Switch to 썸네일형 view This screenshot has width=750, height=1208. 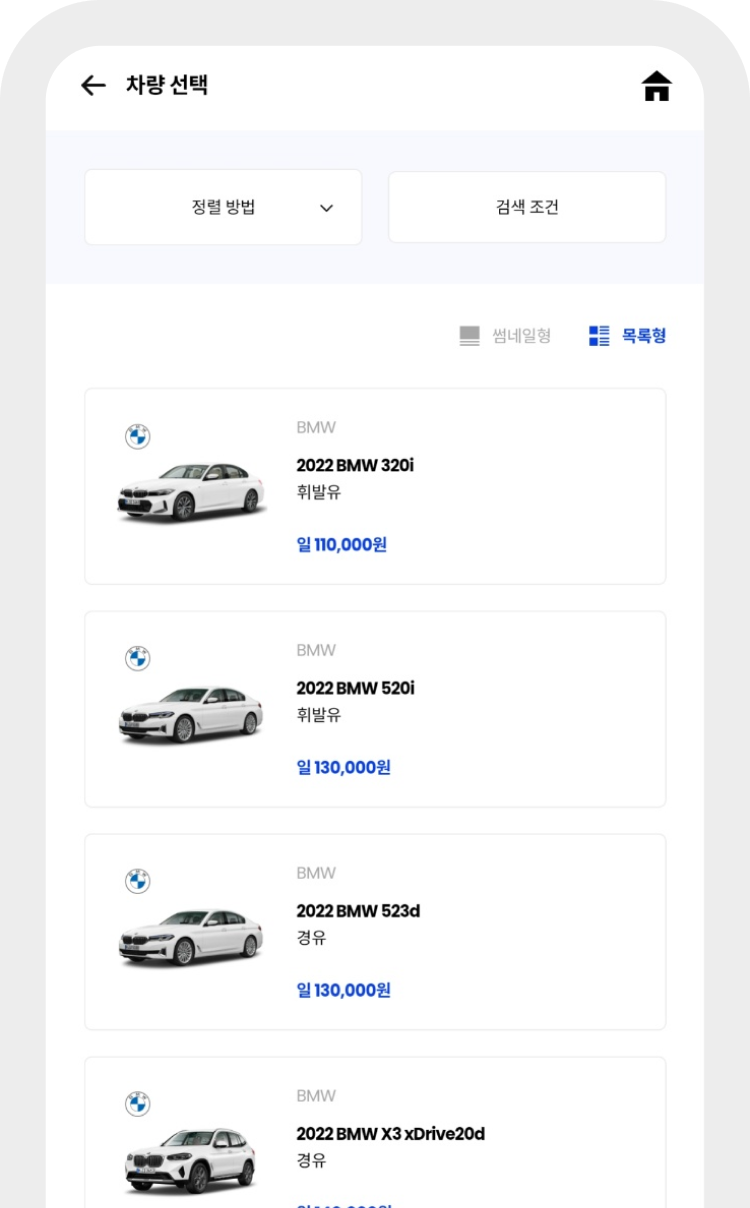[x=505, y=336]
